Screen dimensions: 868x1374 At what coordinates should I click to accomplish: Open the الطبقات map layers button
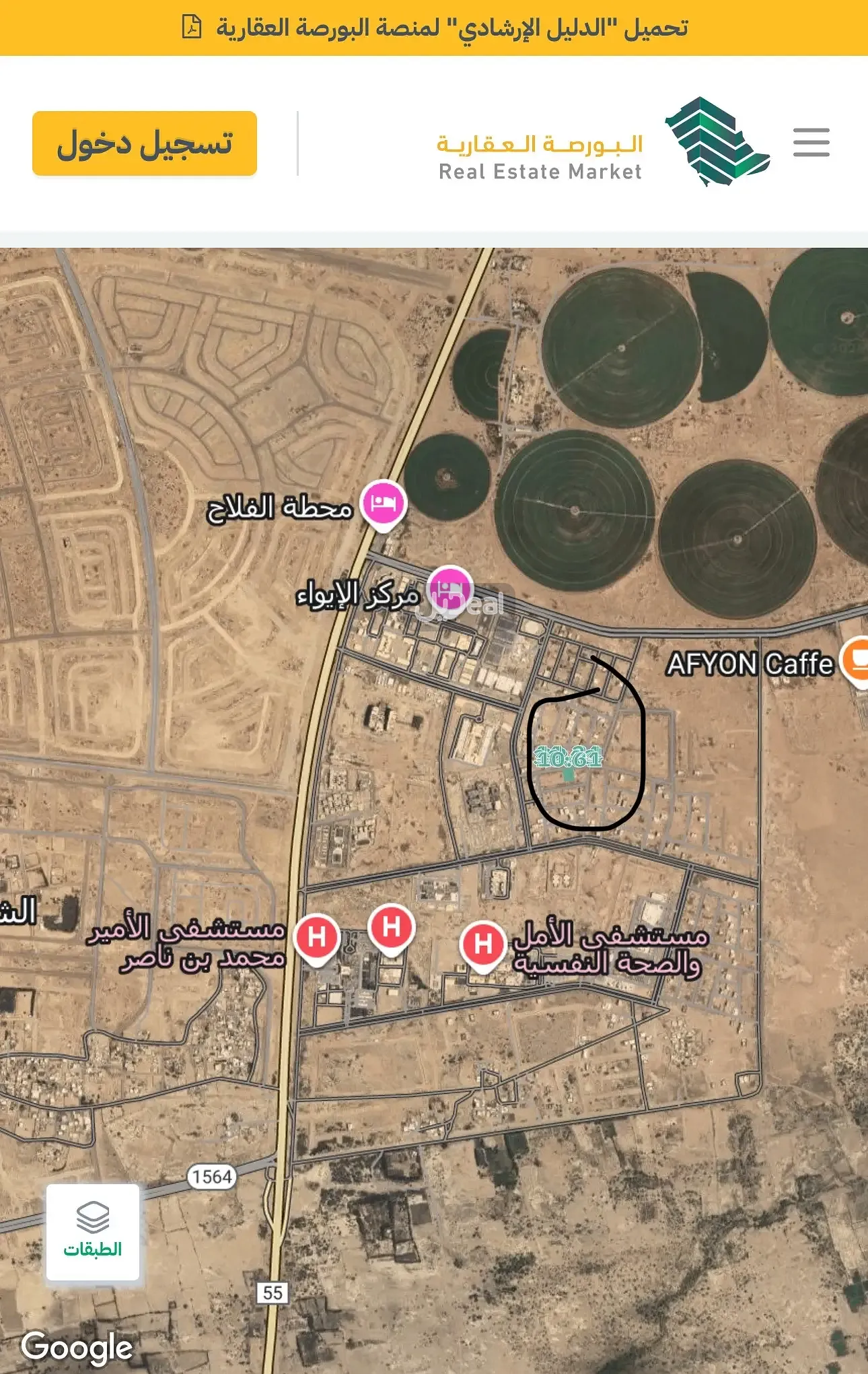pos(93,1232)
